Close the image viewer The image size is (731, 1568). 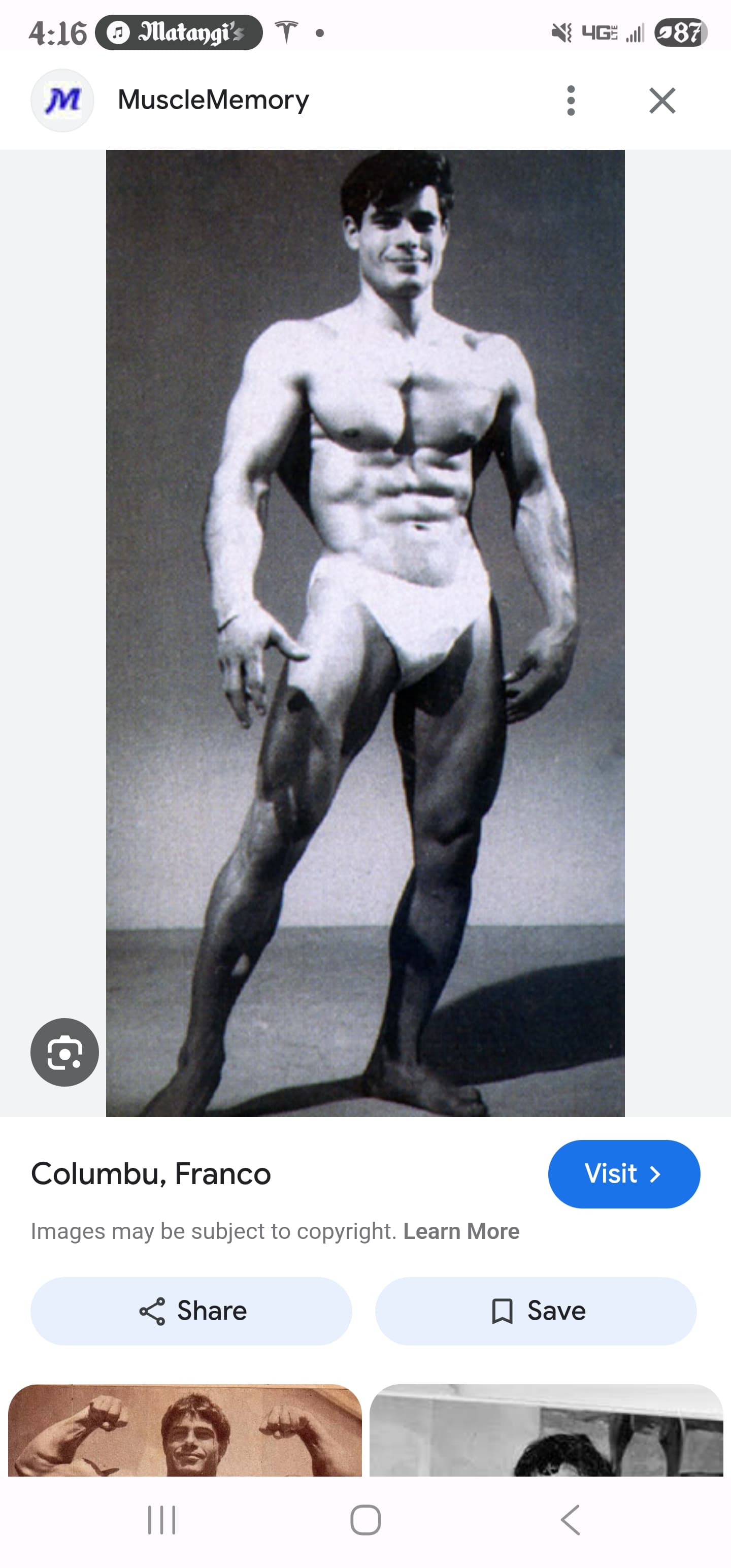[661, 101]
